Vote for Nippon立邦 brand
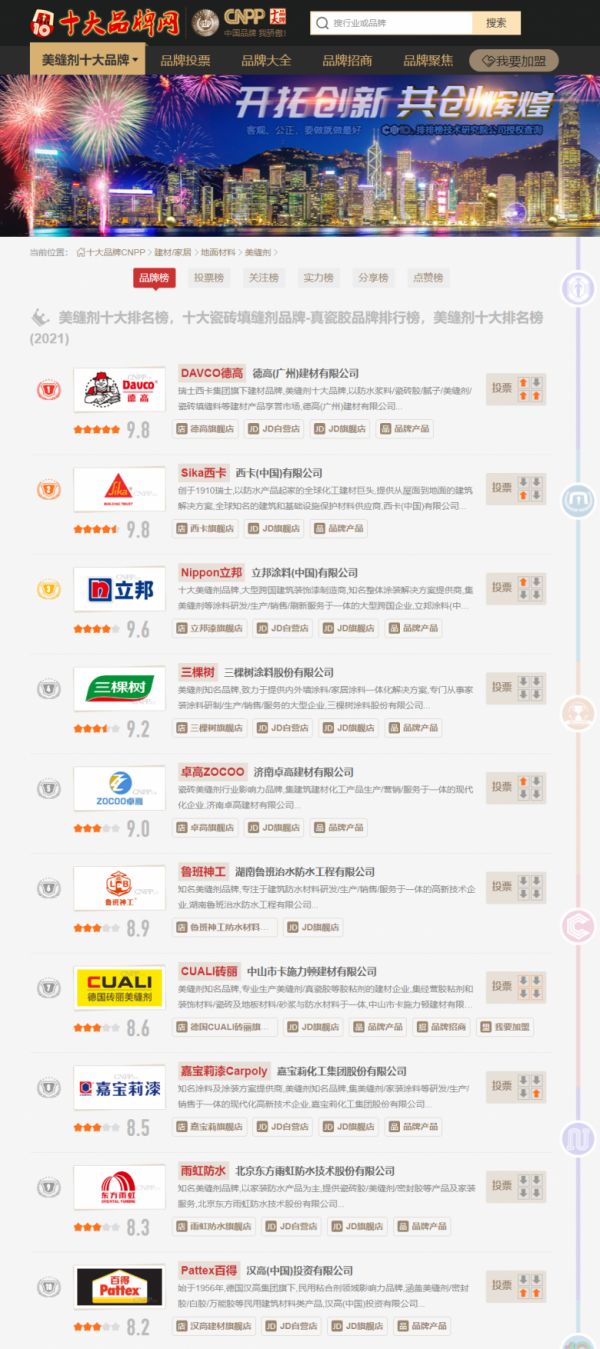 point(502,587)
